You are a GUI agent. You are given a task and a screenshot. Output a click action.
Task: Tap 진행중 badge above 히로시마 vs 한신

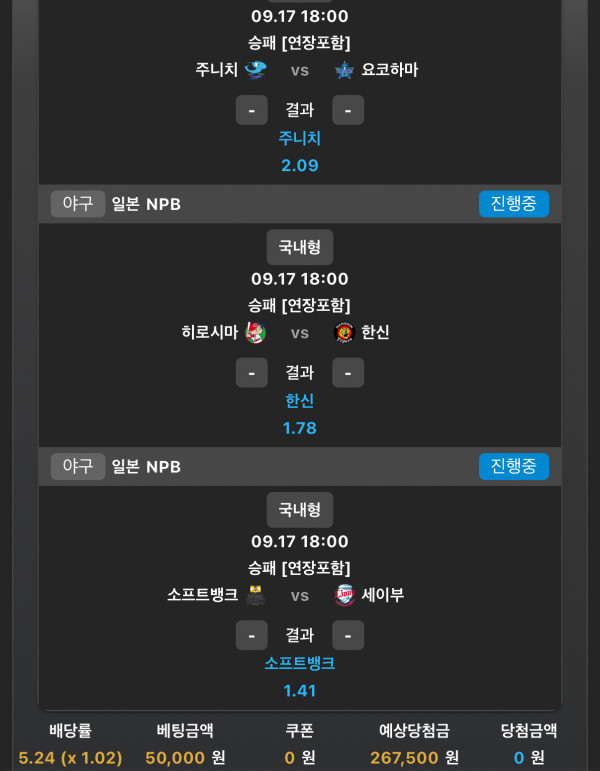point(513,204)
